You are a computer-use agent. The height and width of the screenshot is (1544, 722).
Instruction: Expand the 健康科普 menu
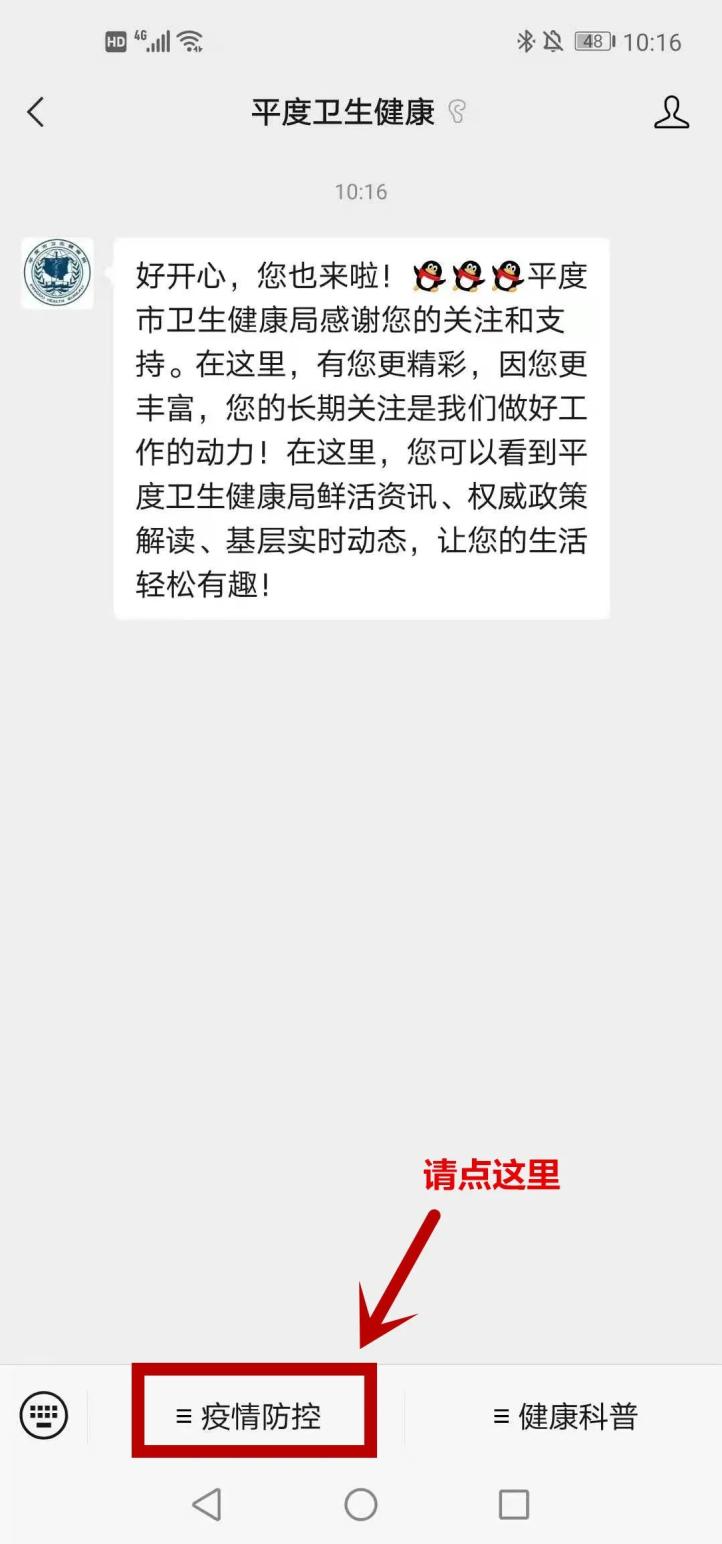tap(565, 1416)
